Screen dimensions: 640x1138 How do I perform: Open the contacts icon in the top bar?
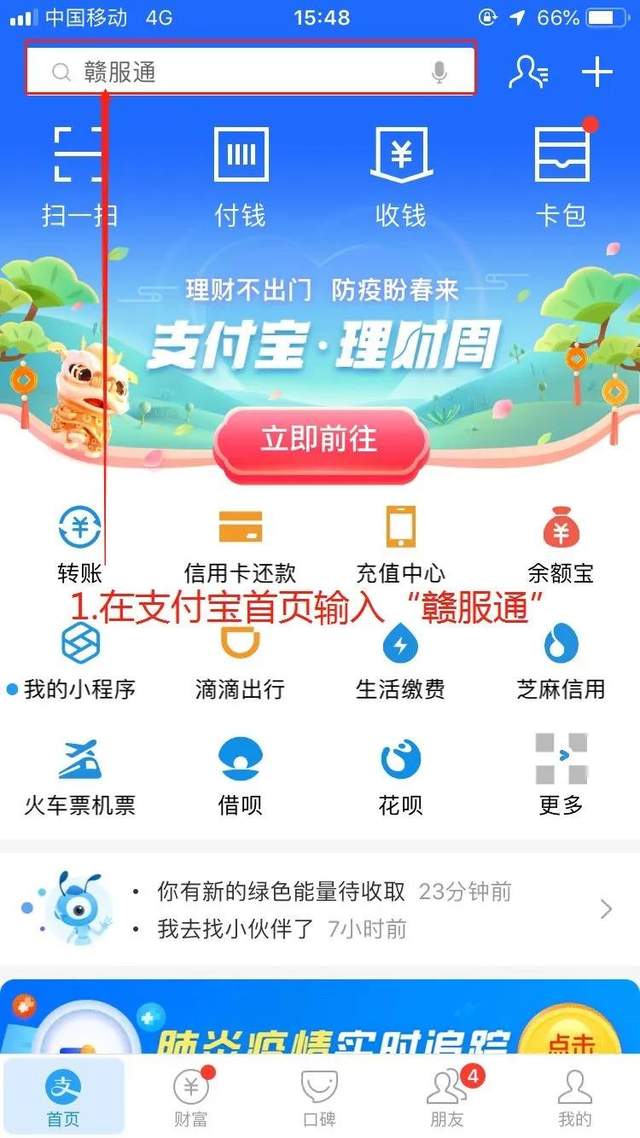(528, 71)
